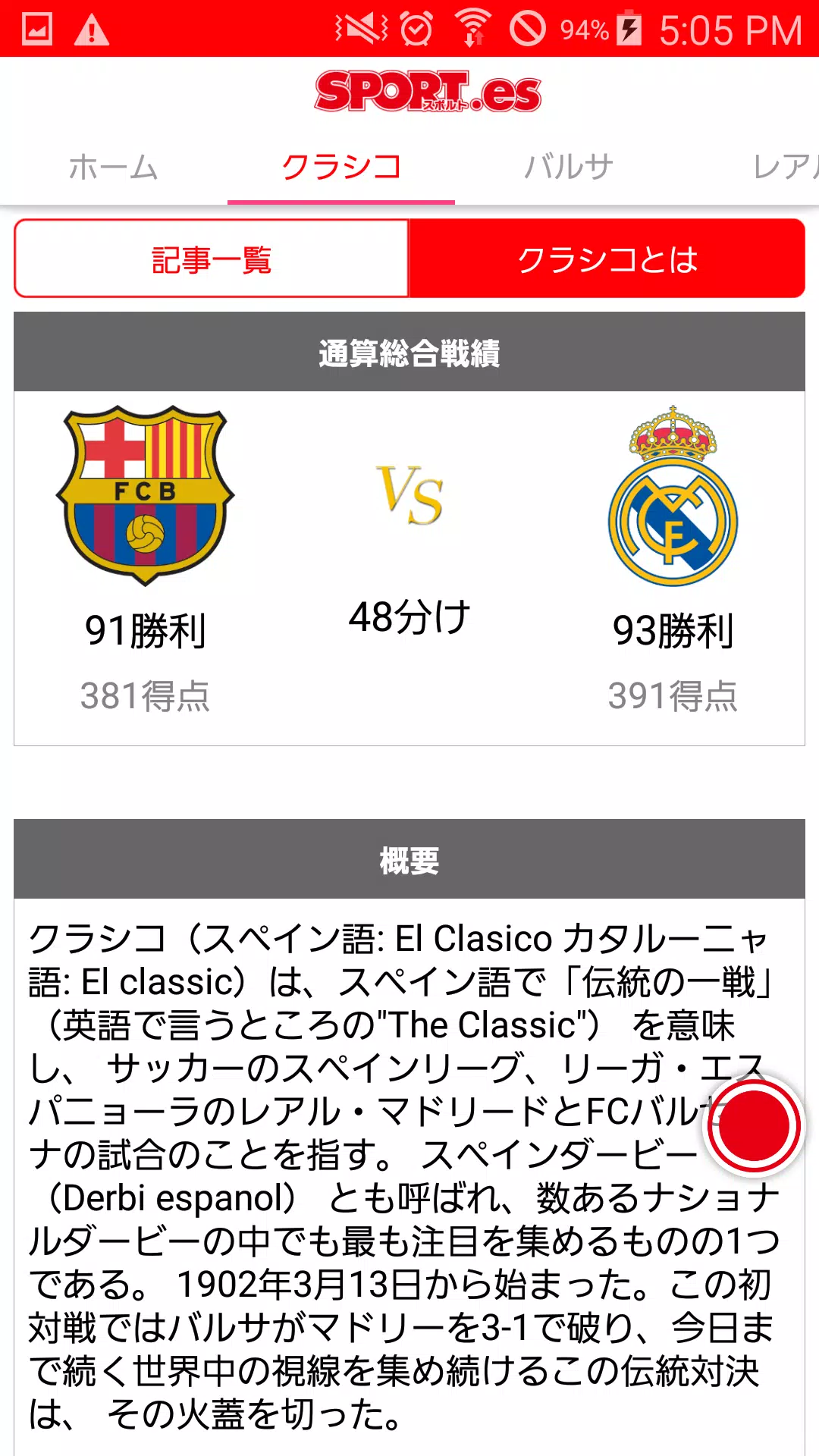Screen dimensions: 819x1456
Task: Open the バルサ tab
Action: [x=567, y=167]
